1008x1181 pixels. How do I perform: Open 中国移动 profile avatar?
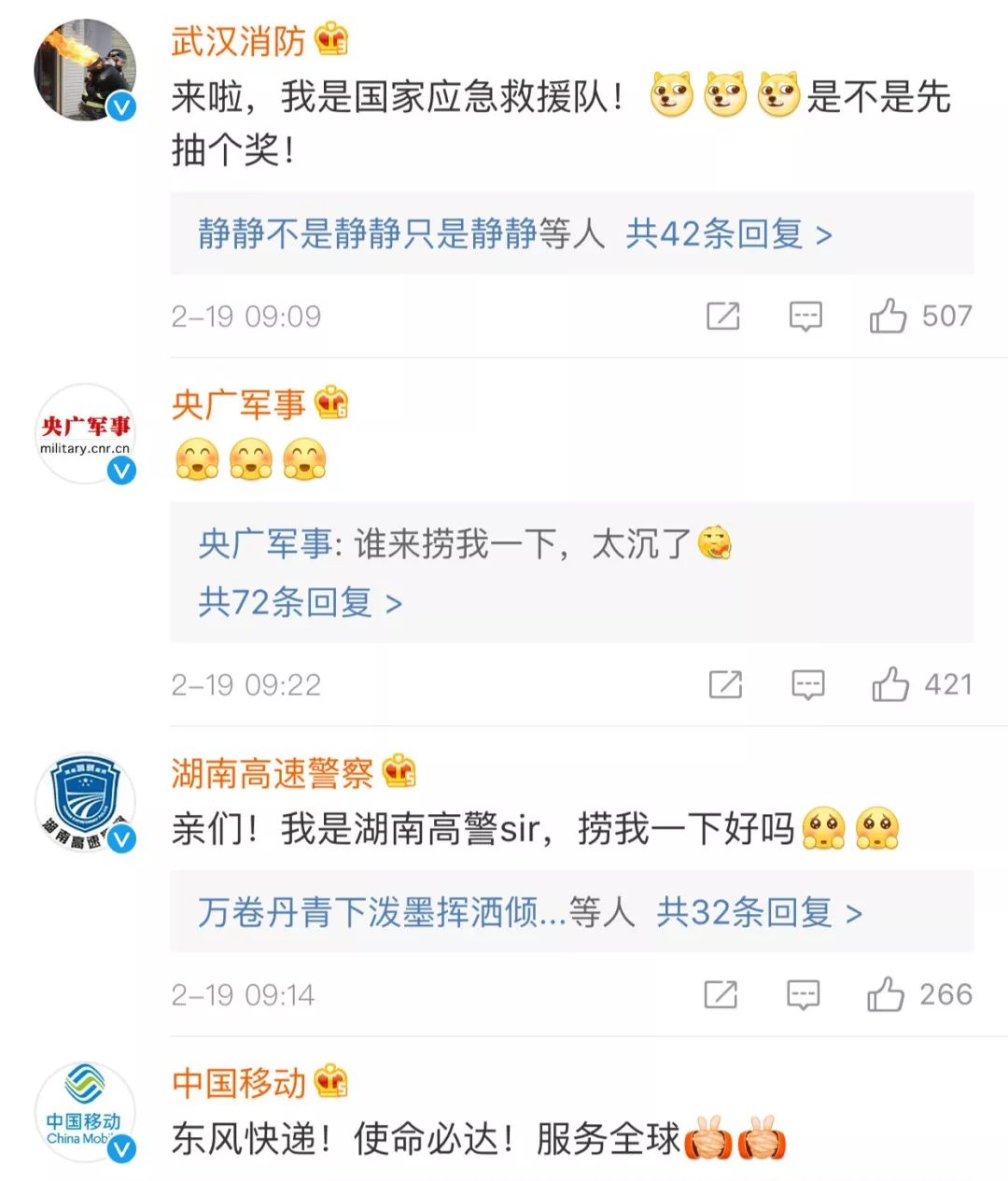[85, 1111]
